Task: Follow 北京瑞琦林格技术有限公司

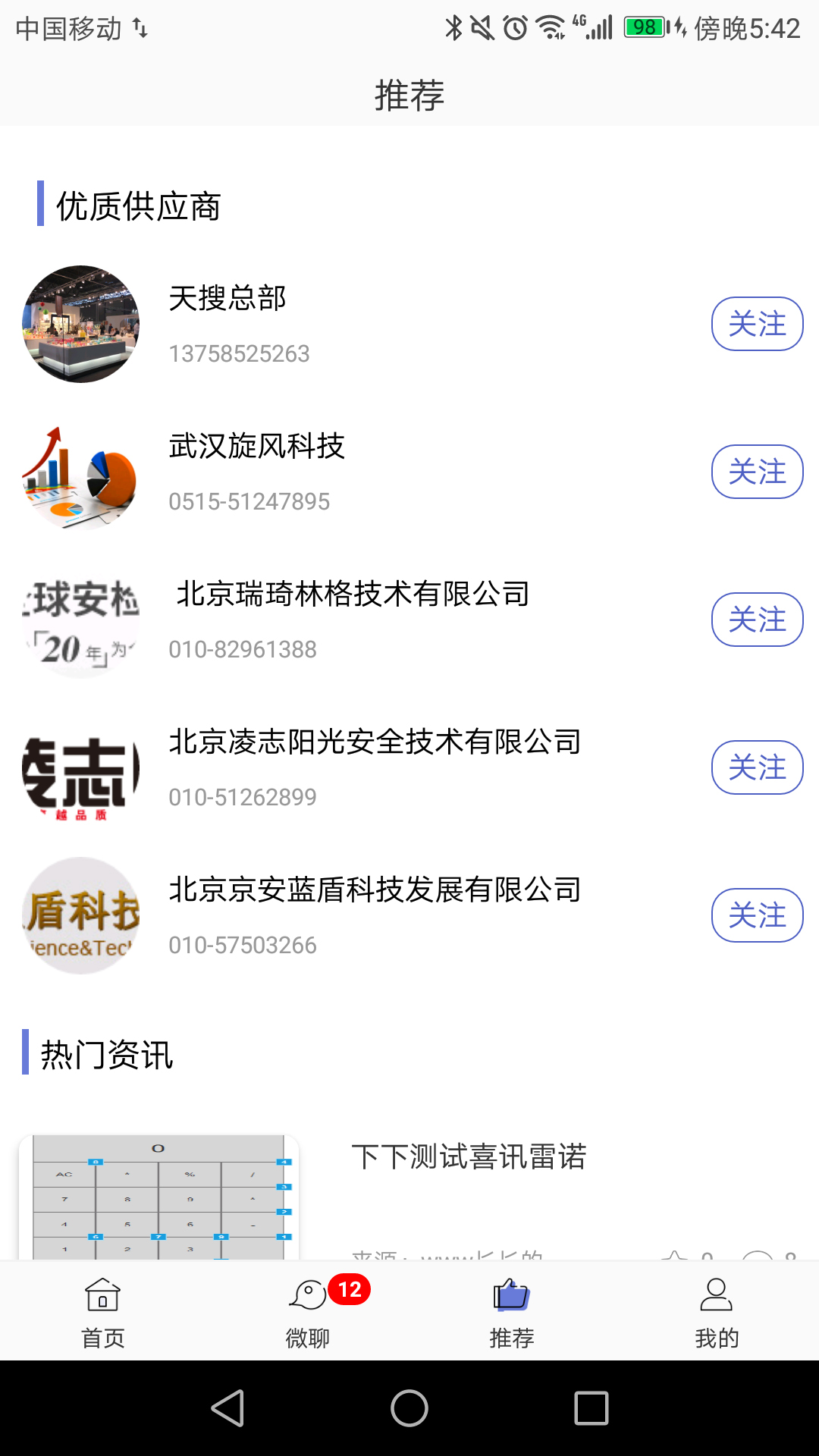Action: pyautogui.click(x=757, y=620)
